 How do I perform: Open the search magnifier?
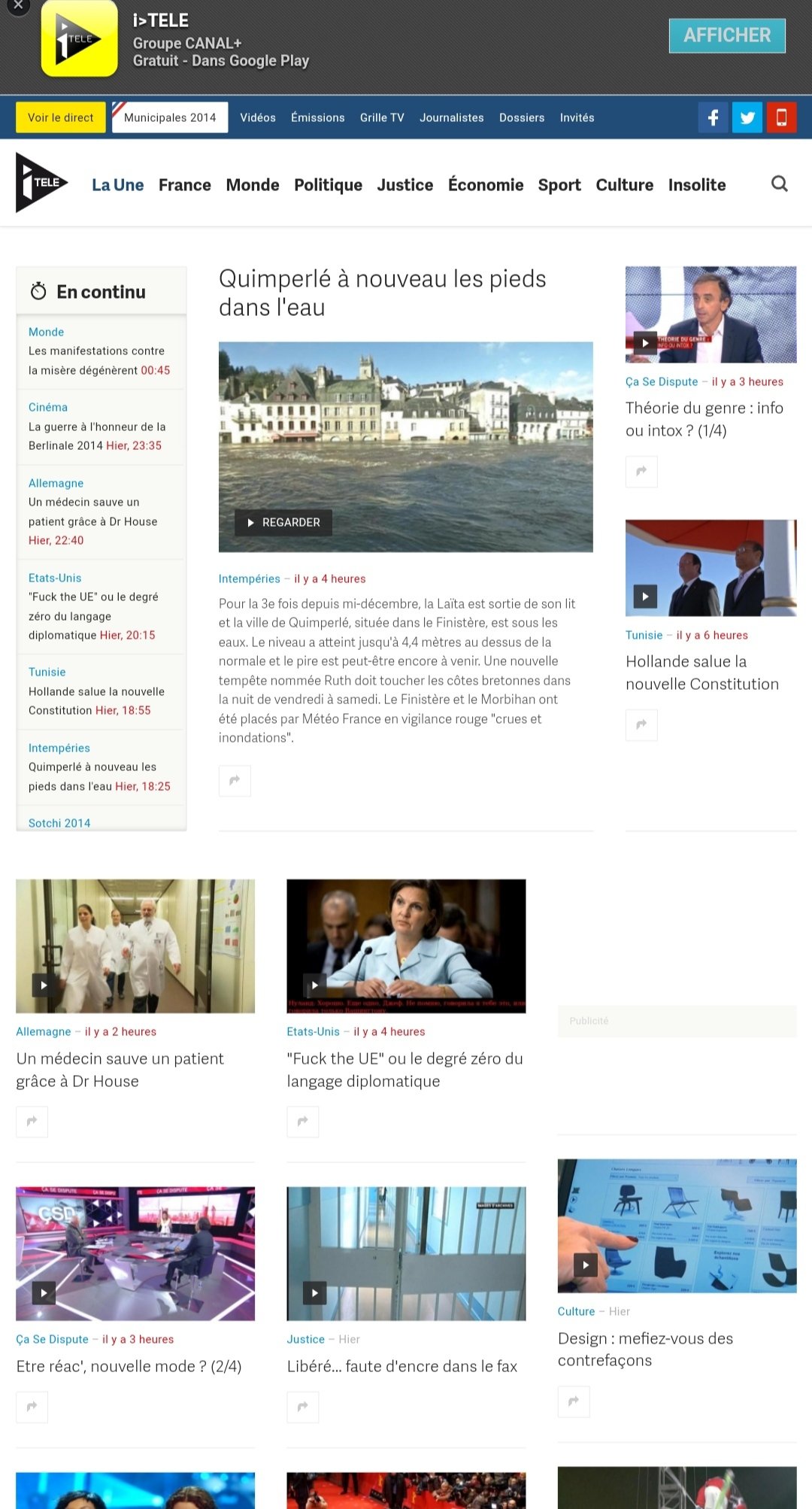point(780,184)
